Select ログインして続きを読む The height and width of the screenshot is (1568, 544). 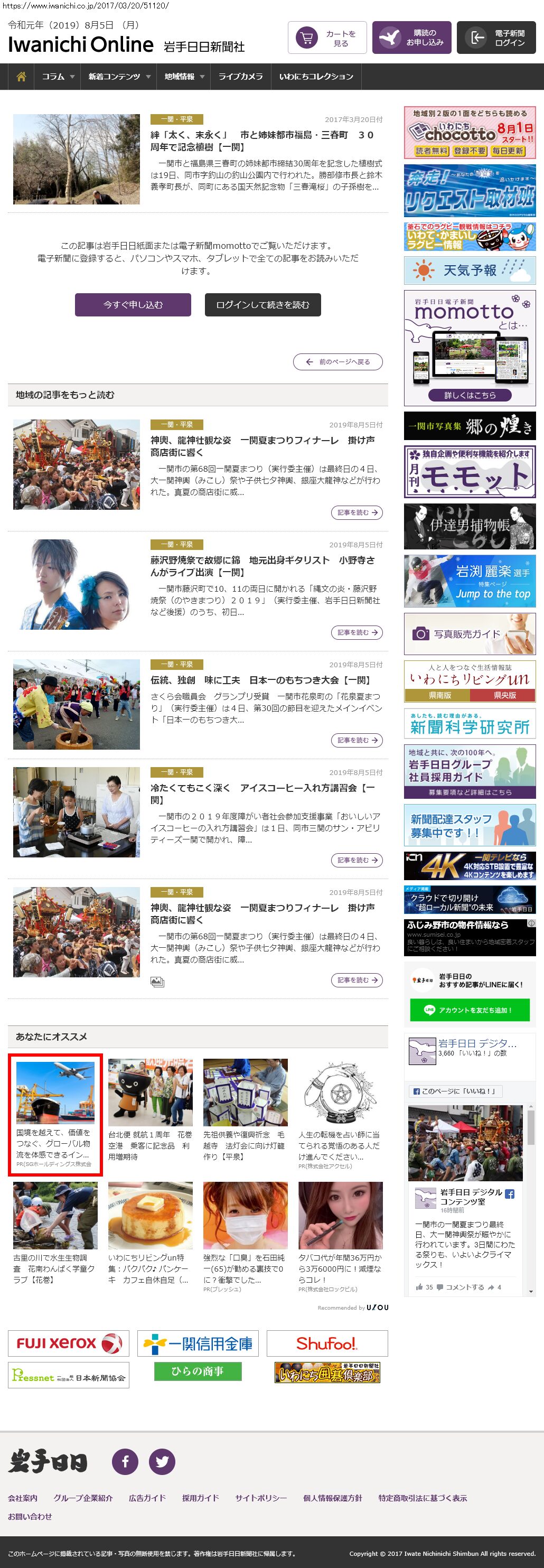(x=262, y=305)
